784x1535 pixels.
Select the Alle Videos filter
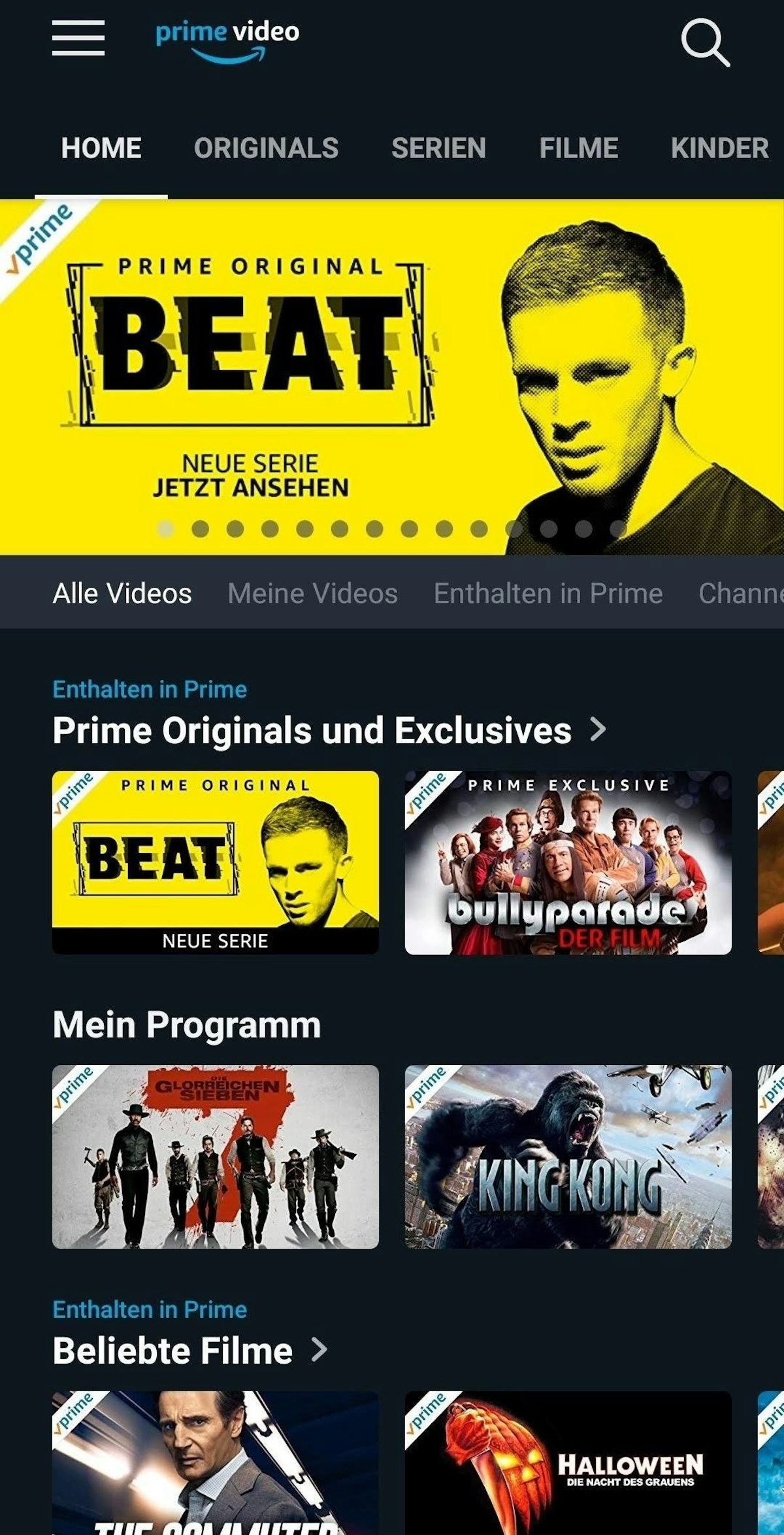point(122,594)
